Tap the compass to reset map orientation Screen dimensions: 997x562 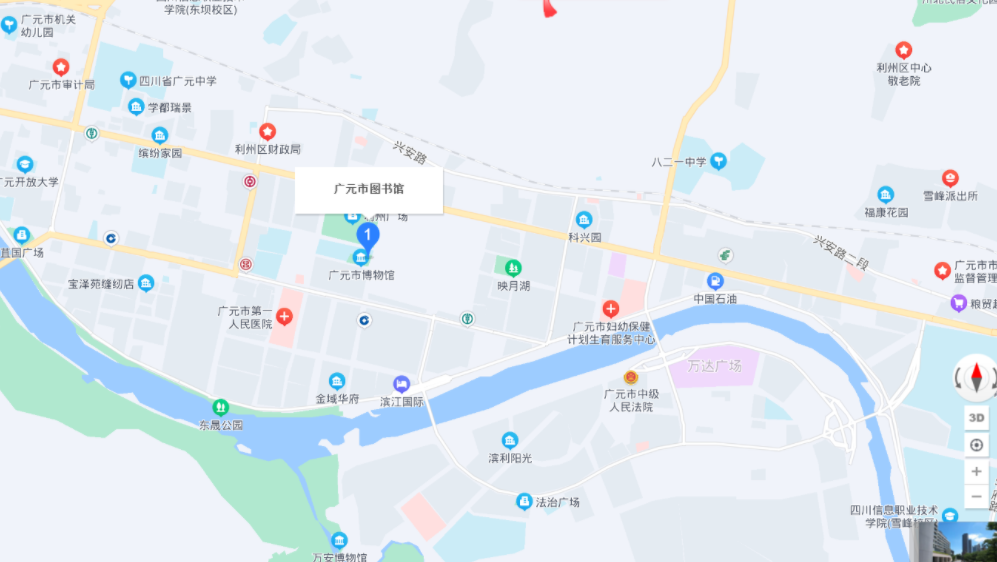977,377
